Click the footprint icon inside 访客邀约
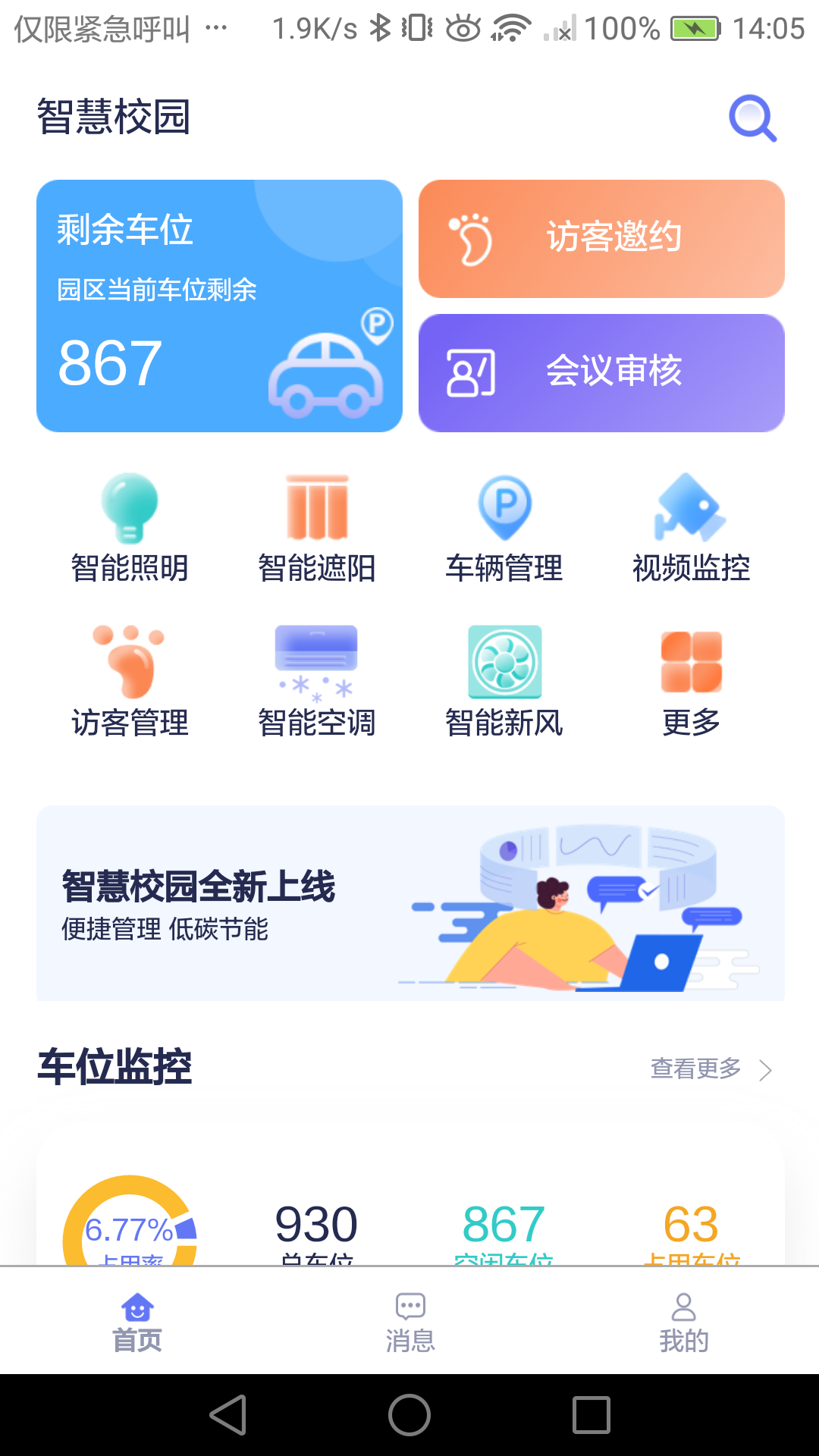Screen dimensions: 819x1456 click(x=472, y=237)
